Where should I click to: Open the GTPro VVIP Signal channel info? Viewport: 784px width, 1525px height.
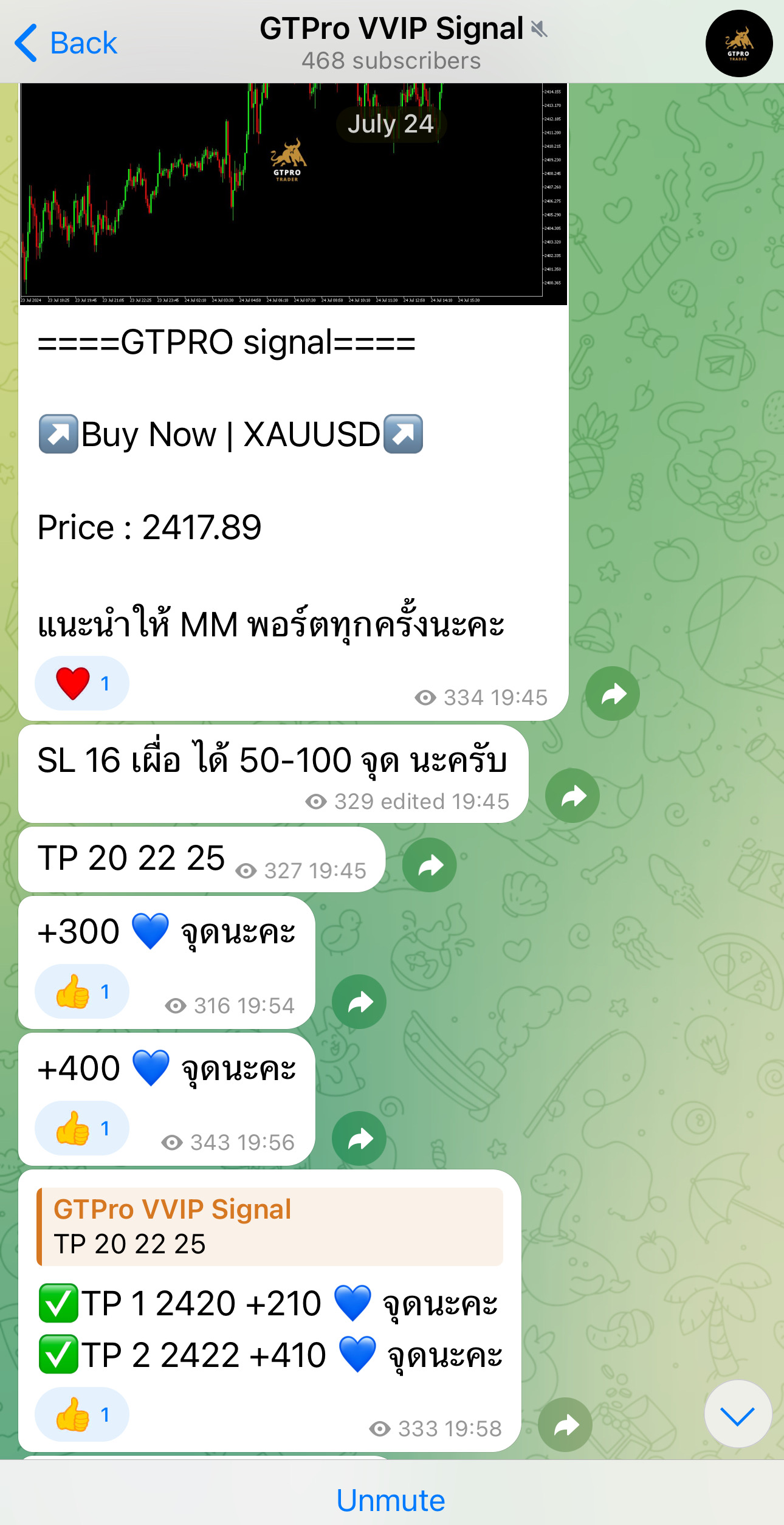tap(391, 43)
